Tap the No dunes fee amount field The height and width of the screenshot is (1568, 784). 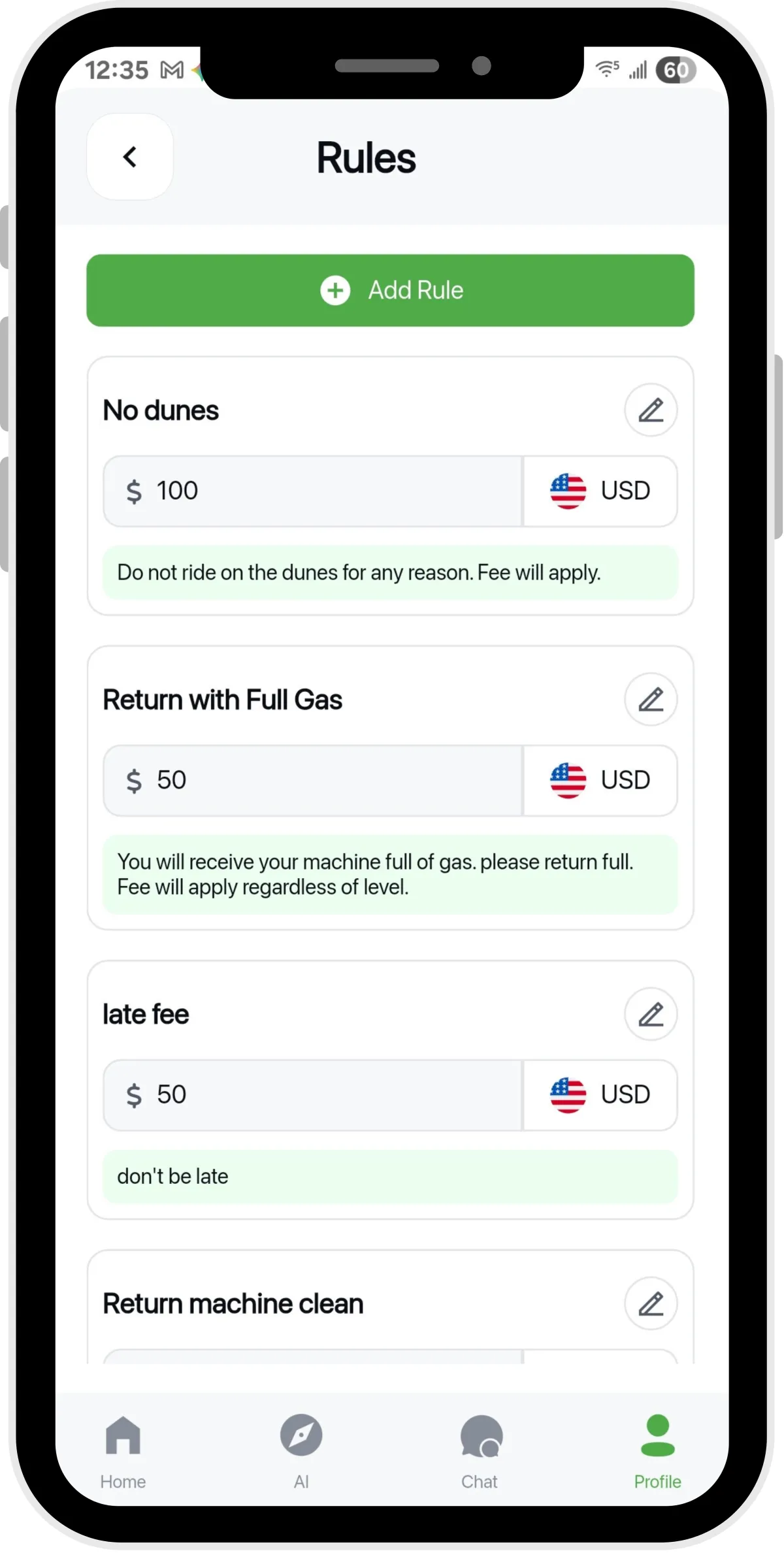(x=313, y=491)
